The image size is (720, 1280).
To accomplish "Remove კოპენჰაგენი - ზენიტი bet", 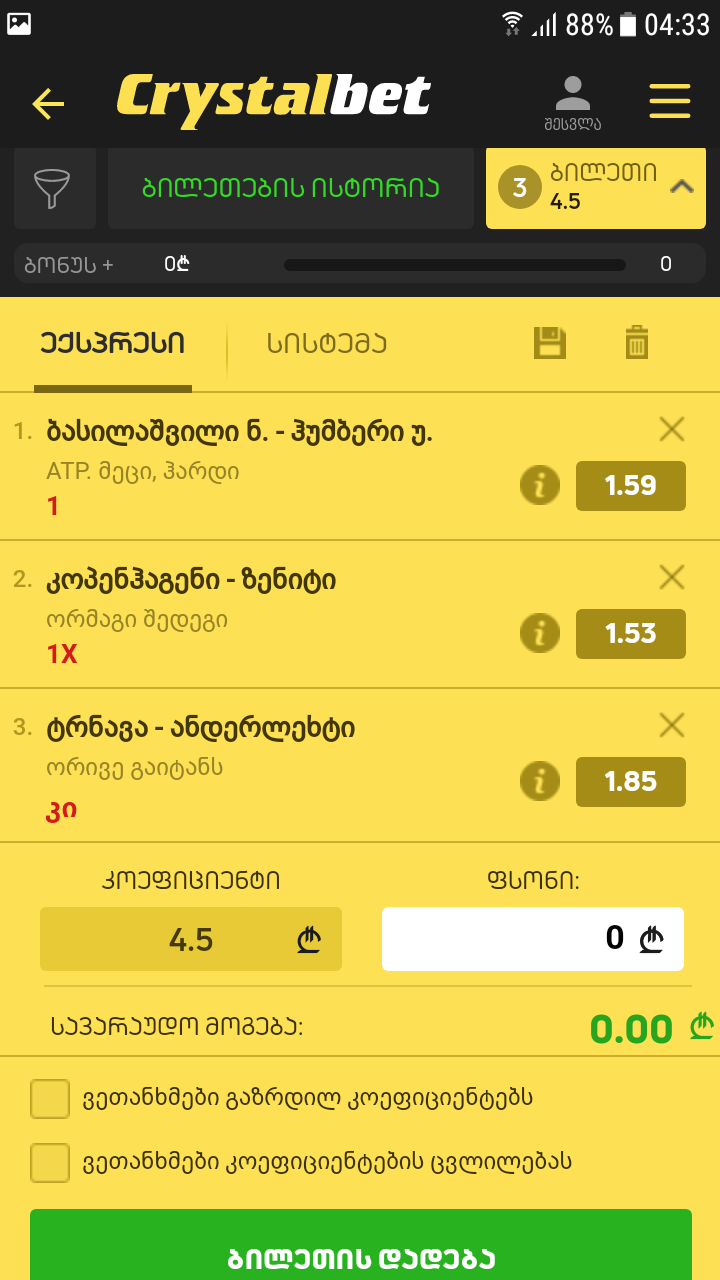I will tap(672, 577).
